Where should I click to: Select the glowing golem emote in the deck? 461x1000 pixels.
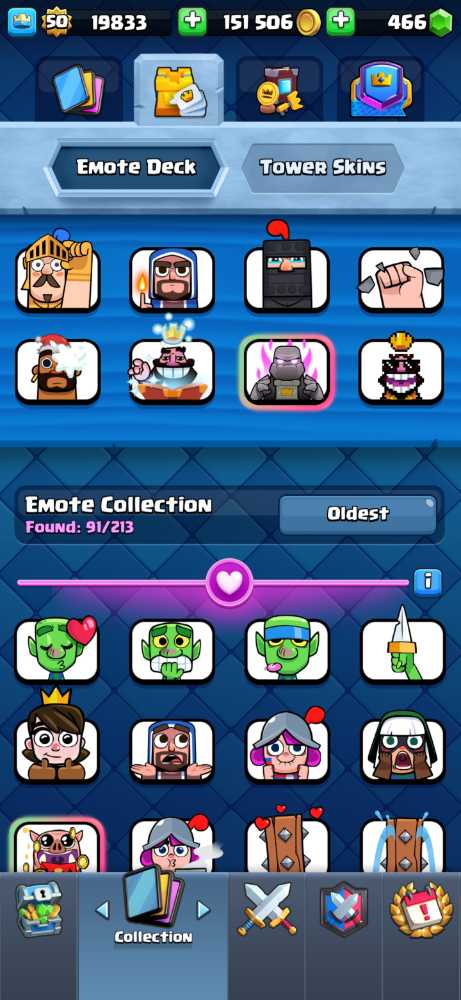coord(287,371)
